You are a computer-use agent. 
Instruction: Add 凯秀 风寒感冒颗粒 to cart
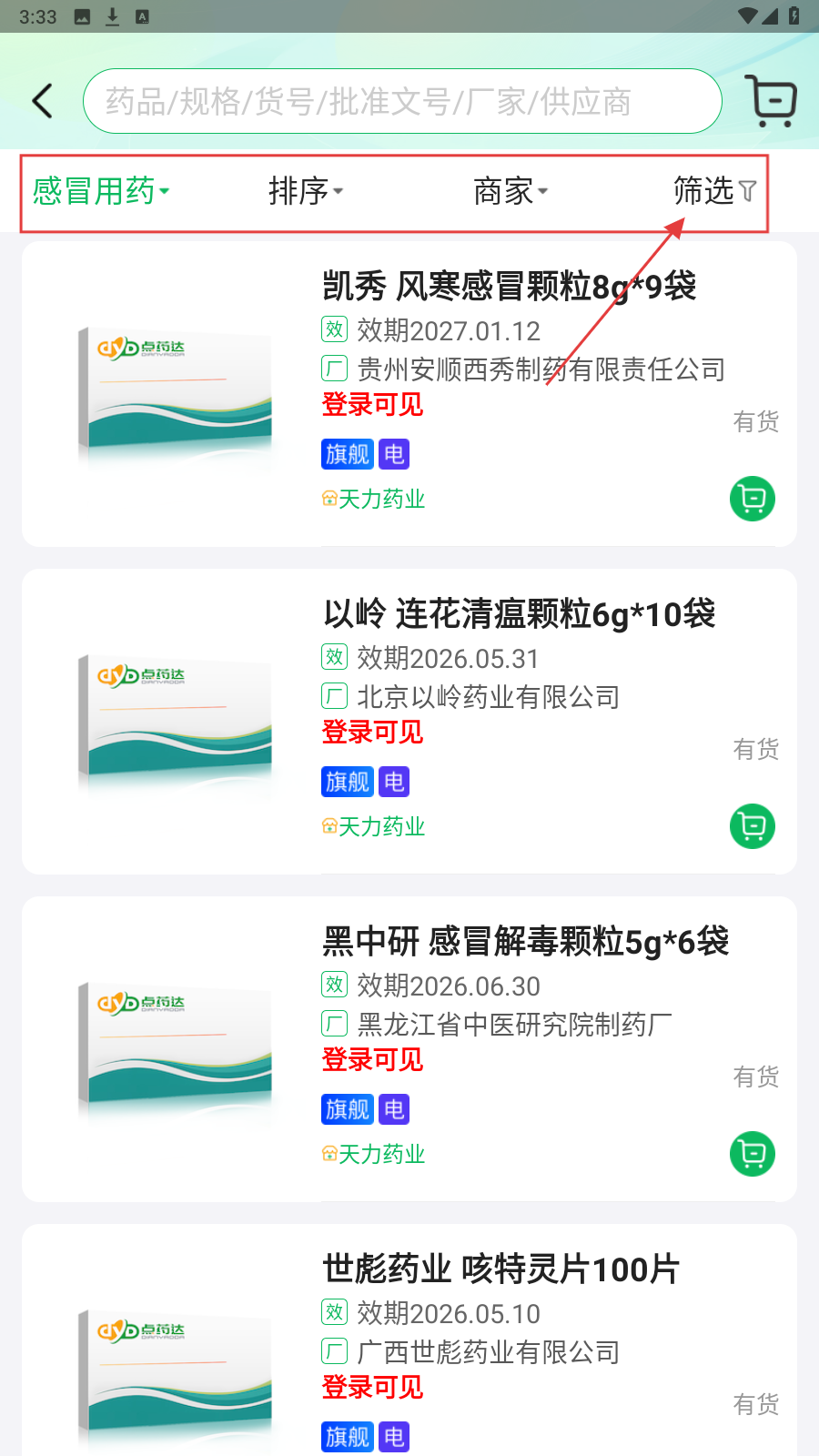tap(753, 499)
